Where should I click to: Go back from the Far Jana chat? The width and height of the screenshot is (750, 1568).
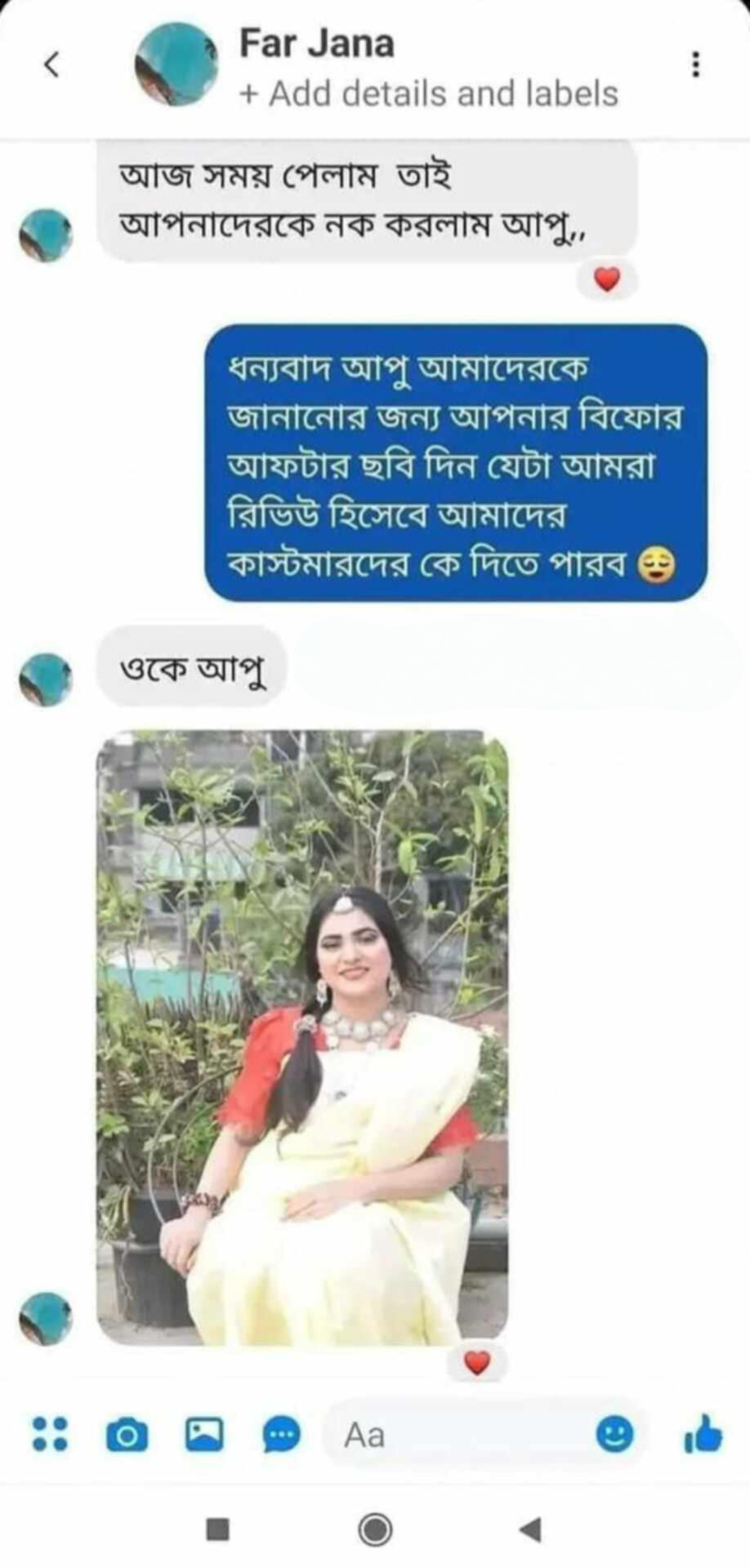[51, 65]
